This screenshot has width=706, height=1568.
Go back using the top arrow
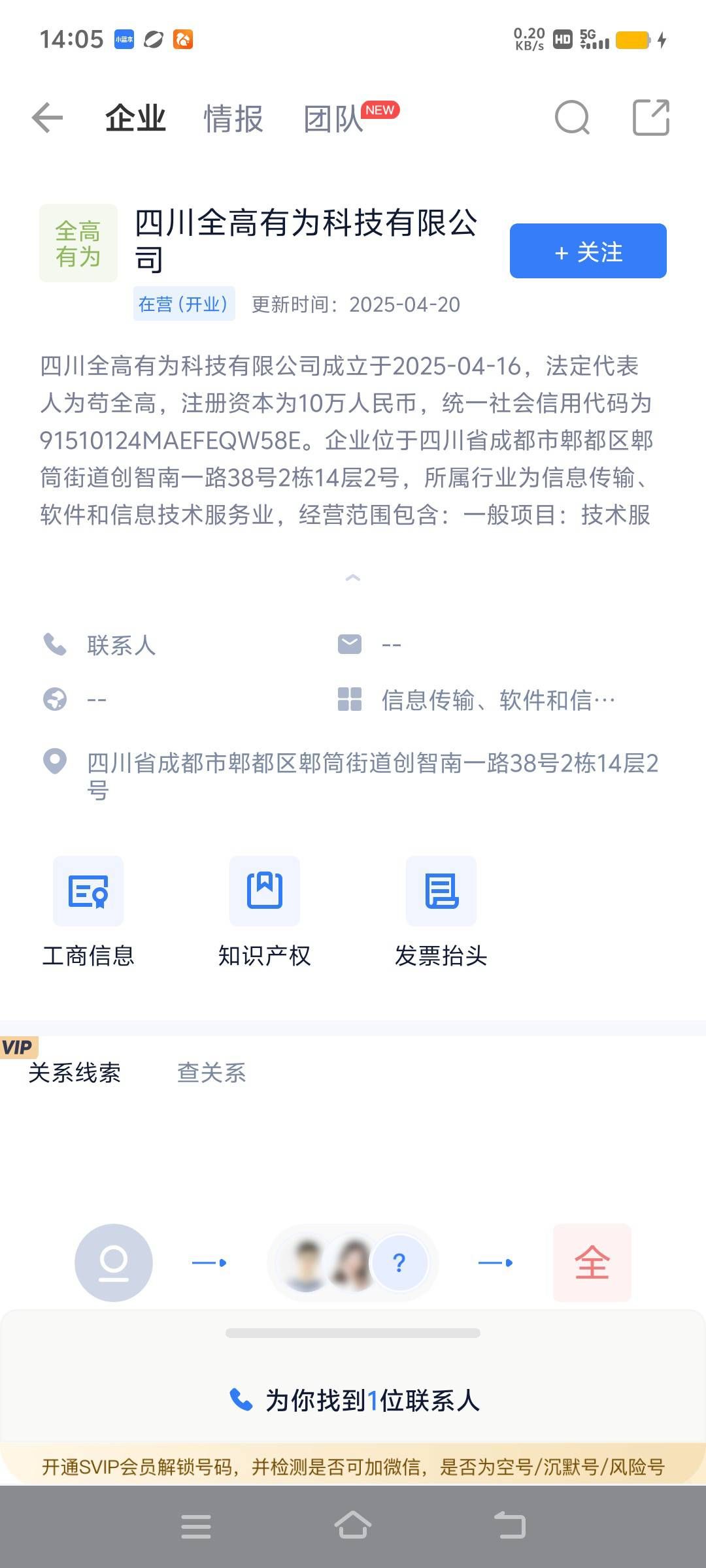click(x=47, y=118)
